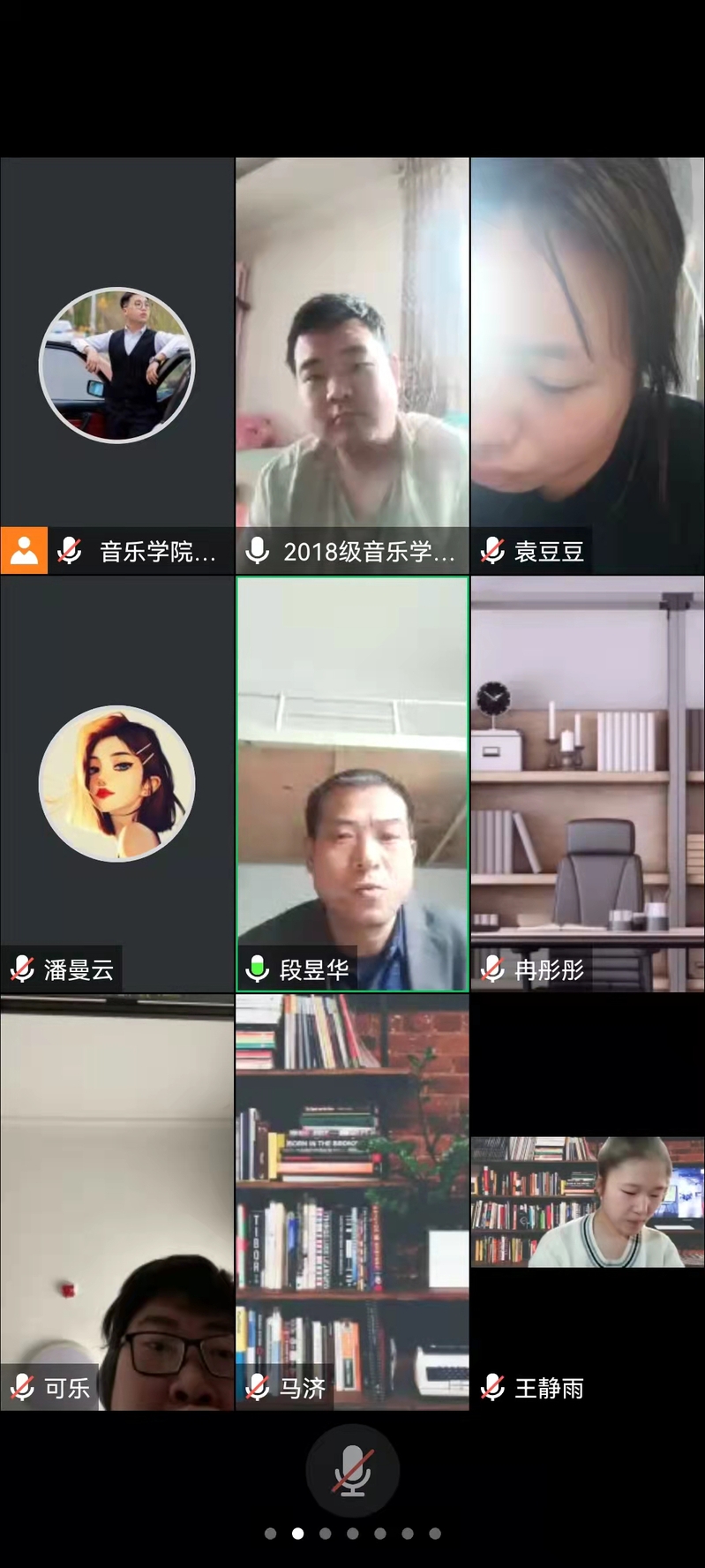Open 段昱华's video tile
Image resolution: width=705 pixels, height=1568 pixels.
352,784
